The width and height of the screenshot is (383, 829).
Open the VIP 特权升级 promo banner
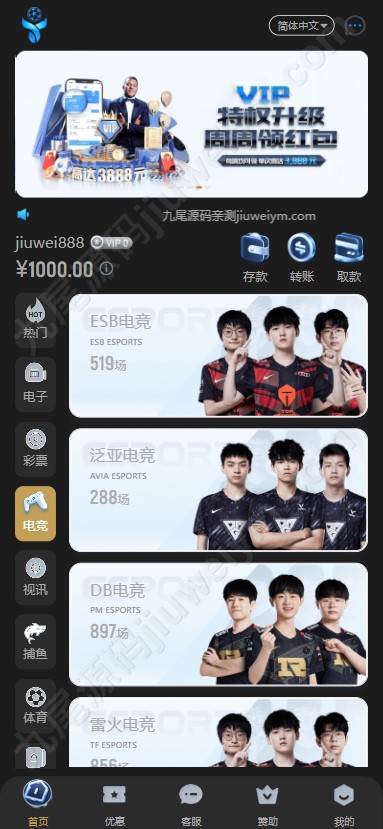192,124
